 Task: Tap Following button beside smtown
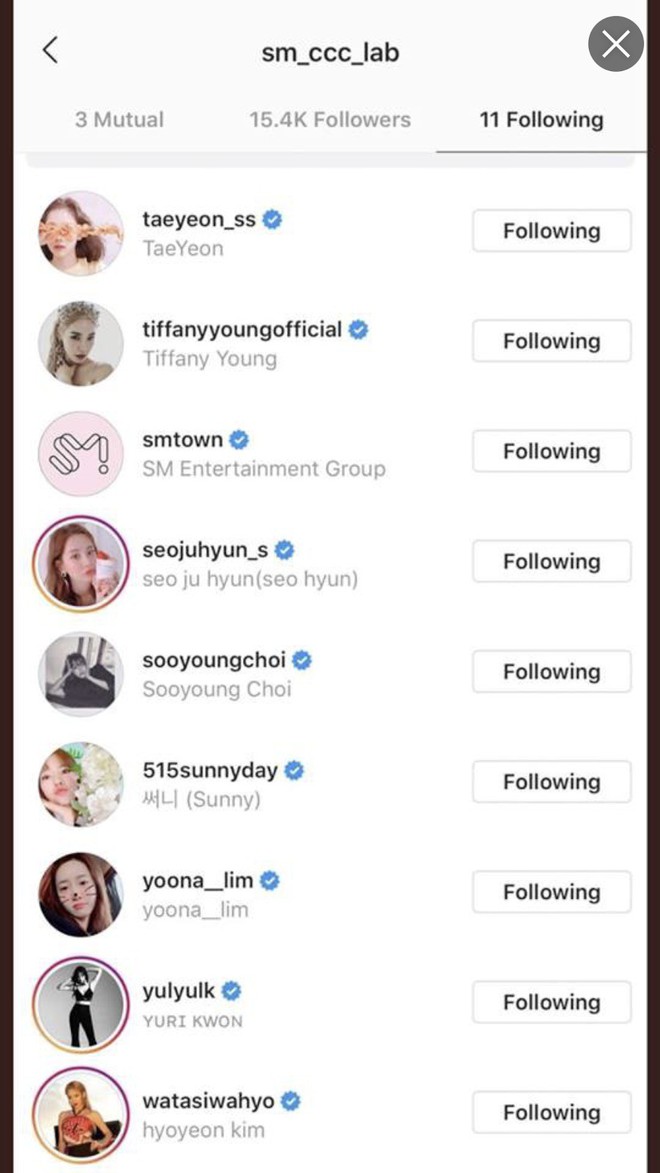click(x=551, y=451)
